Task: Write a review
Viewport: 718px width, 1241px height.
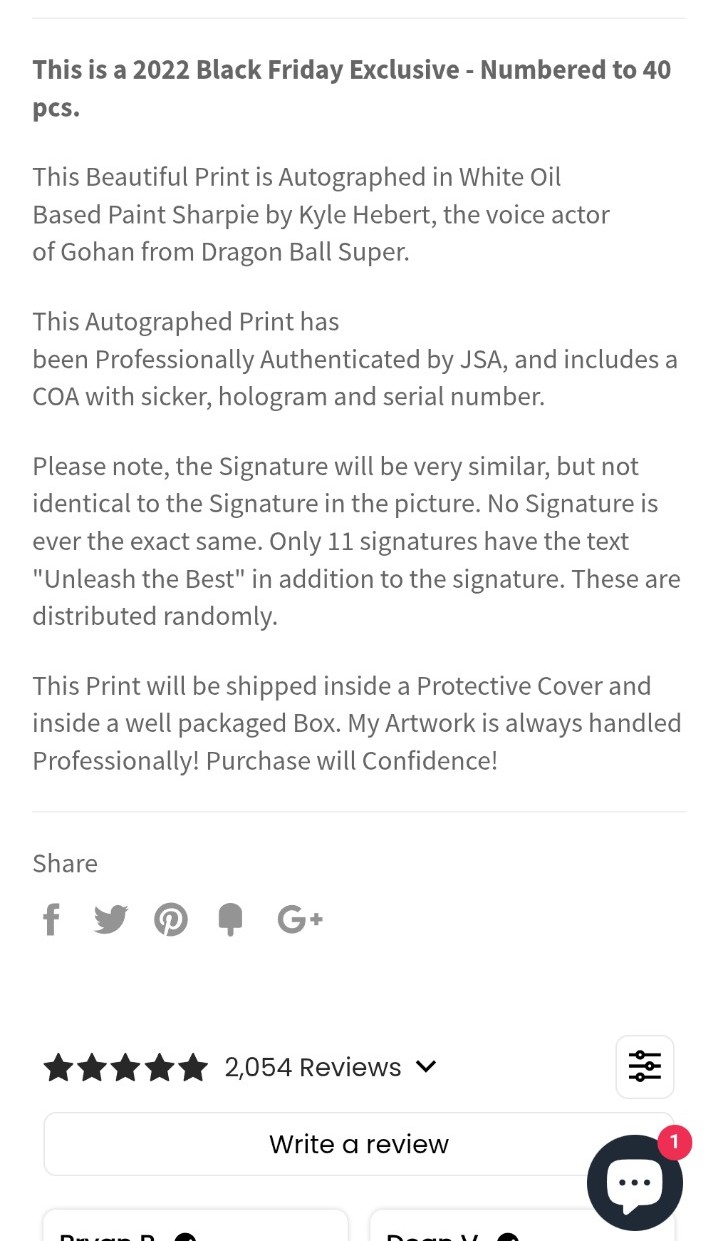Action: point(359,1144)
